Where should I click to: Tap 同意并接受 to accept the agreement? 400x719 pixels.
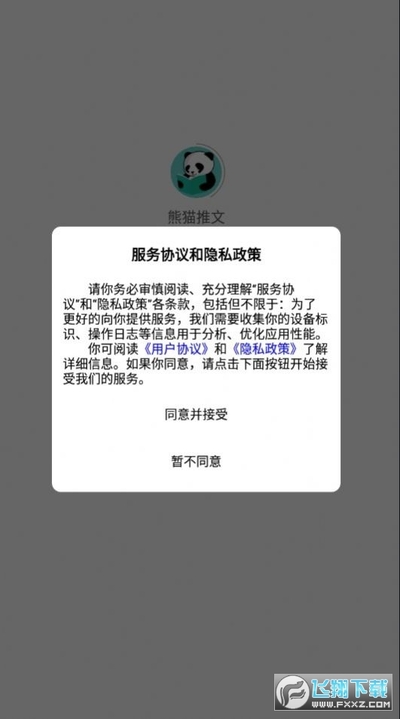(196, 415)
